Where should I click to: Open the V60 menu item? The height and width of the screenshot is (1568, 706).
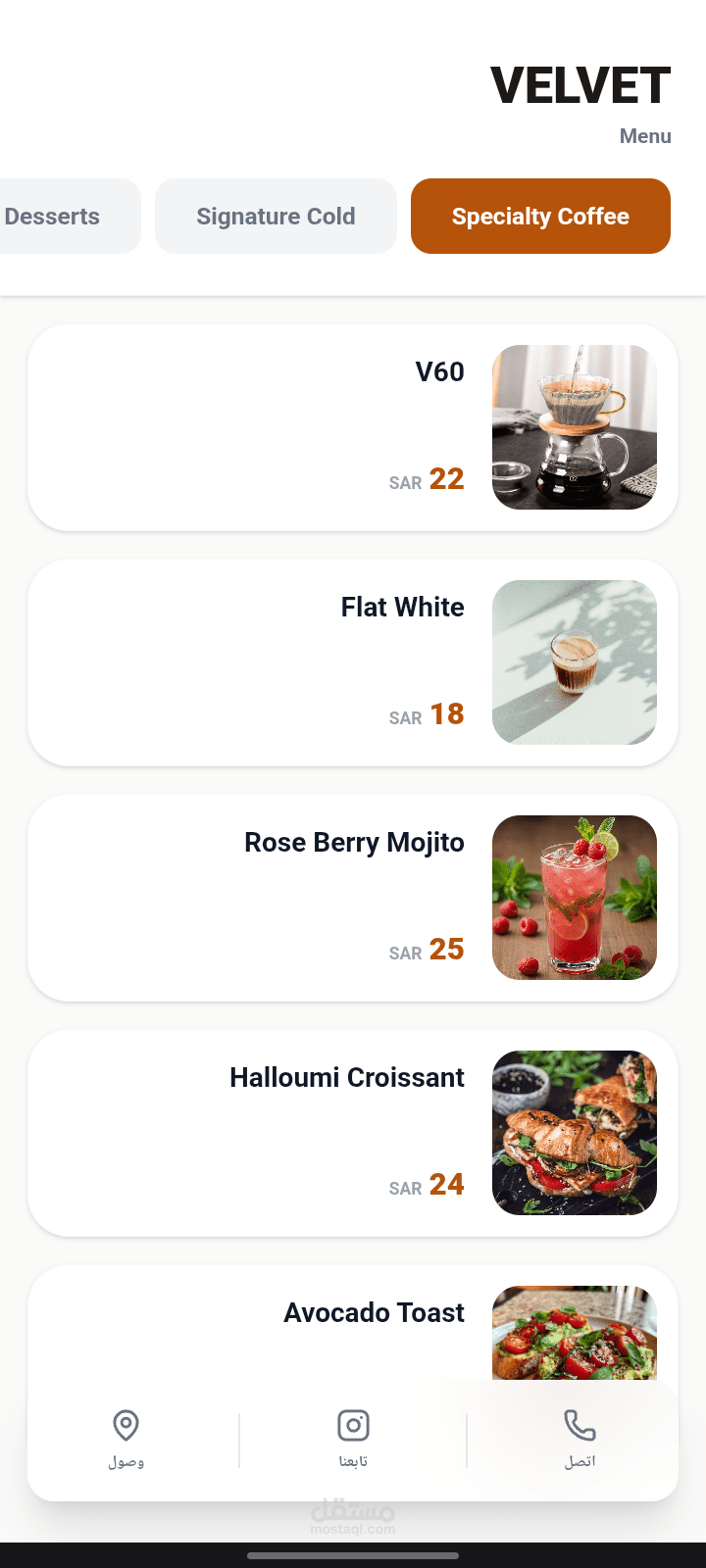tap(353, 427)
